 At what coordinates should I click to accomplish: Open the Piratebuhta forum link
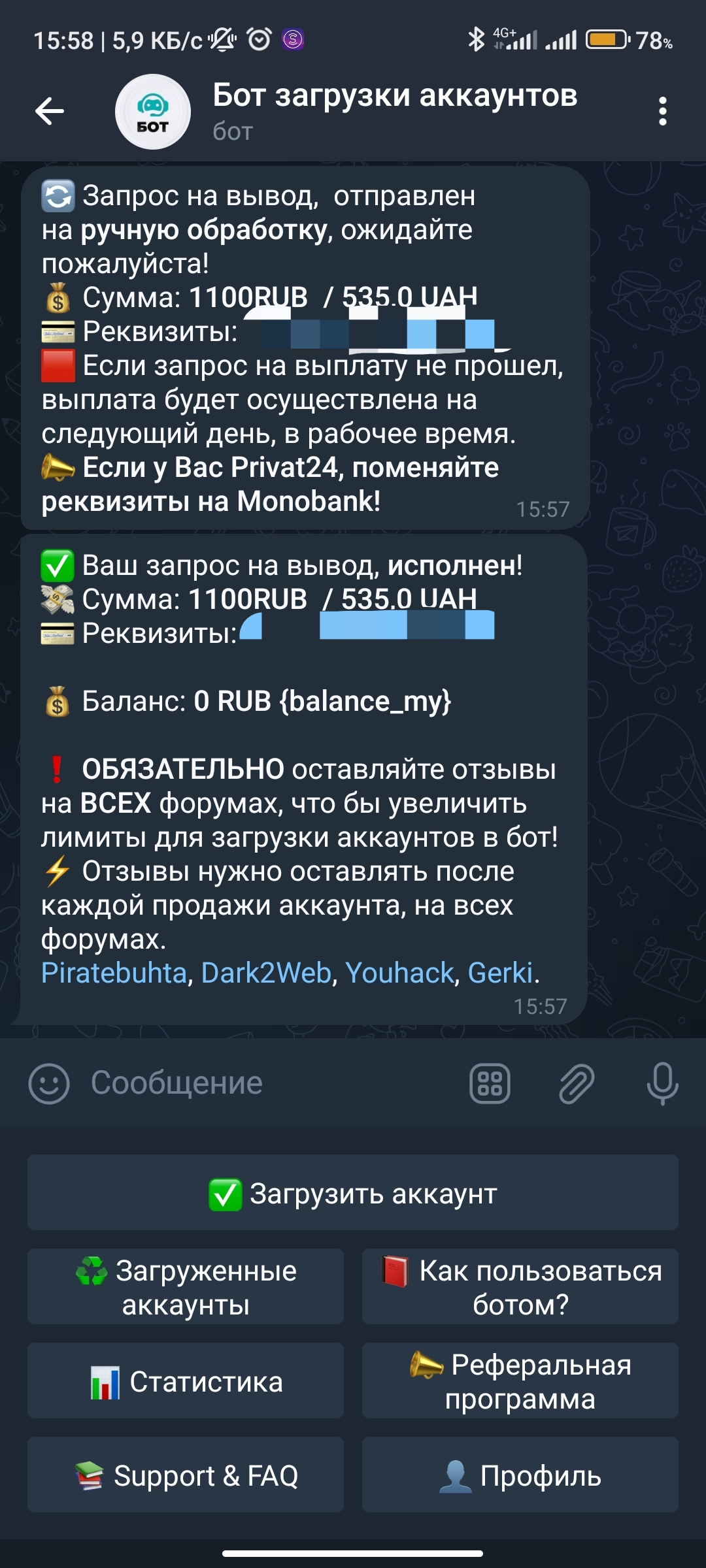click(x=114, y=973)
